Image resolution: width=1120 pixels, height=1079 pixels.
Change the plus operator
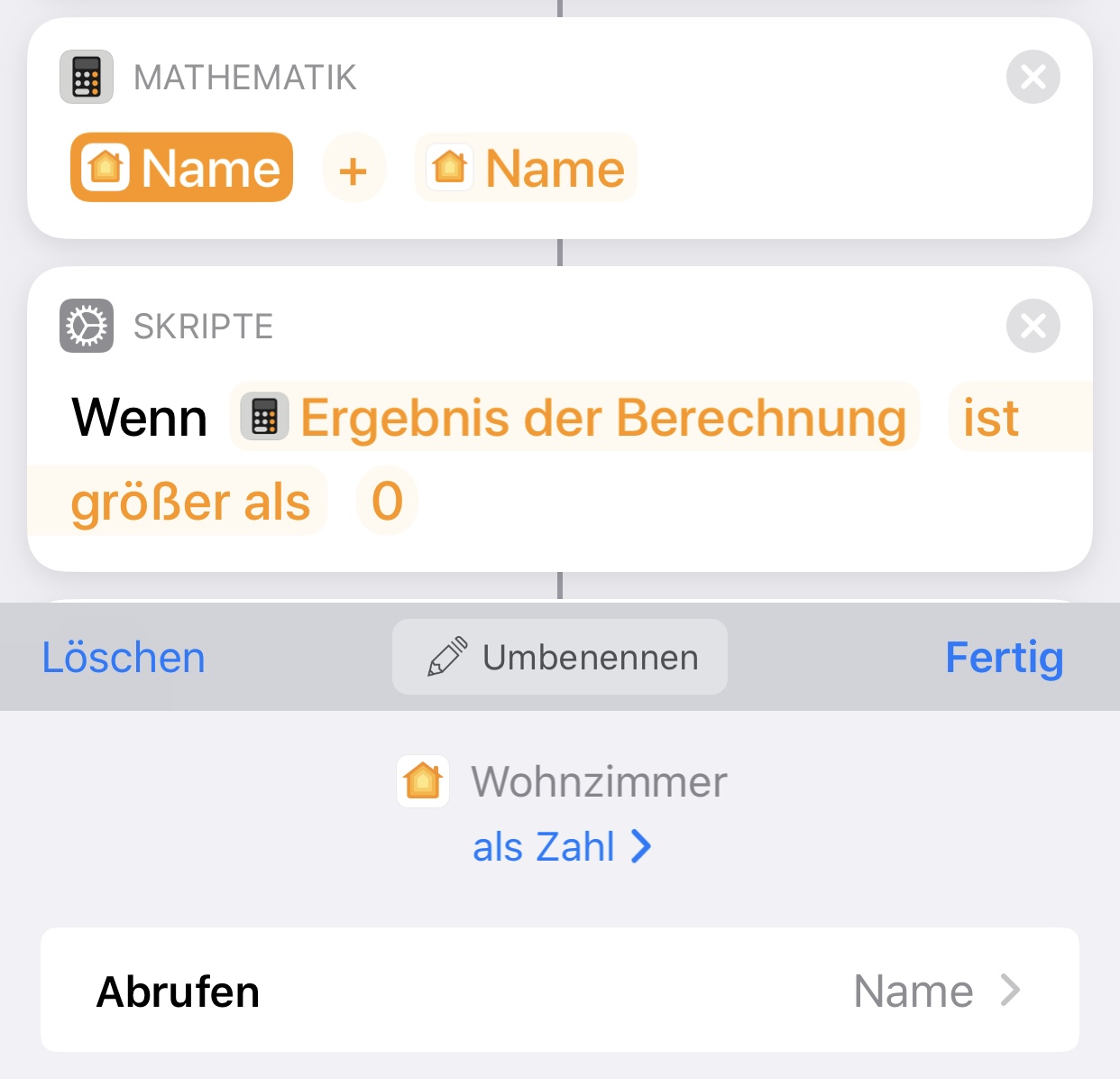pos(353,169)
